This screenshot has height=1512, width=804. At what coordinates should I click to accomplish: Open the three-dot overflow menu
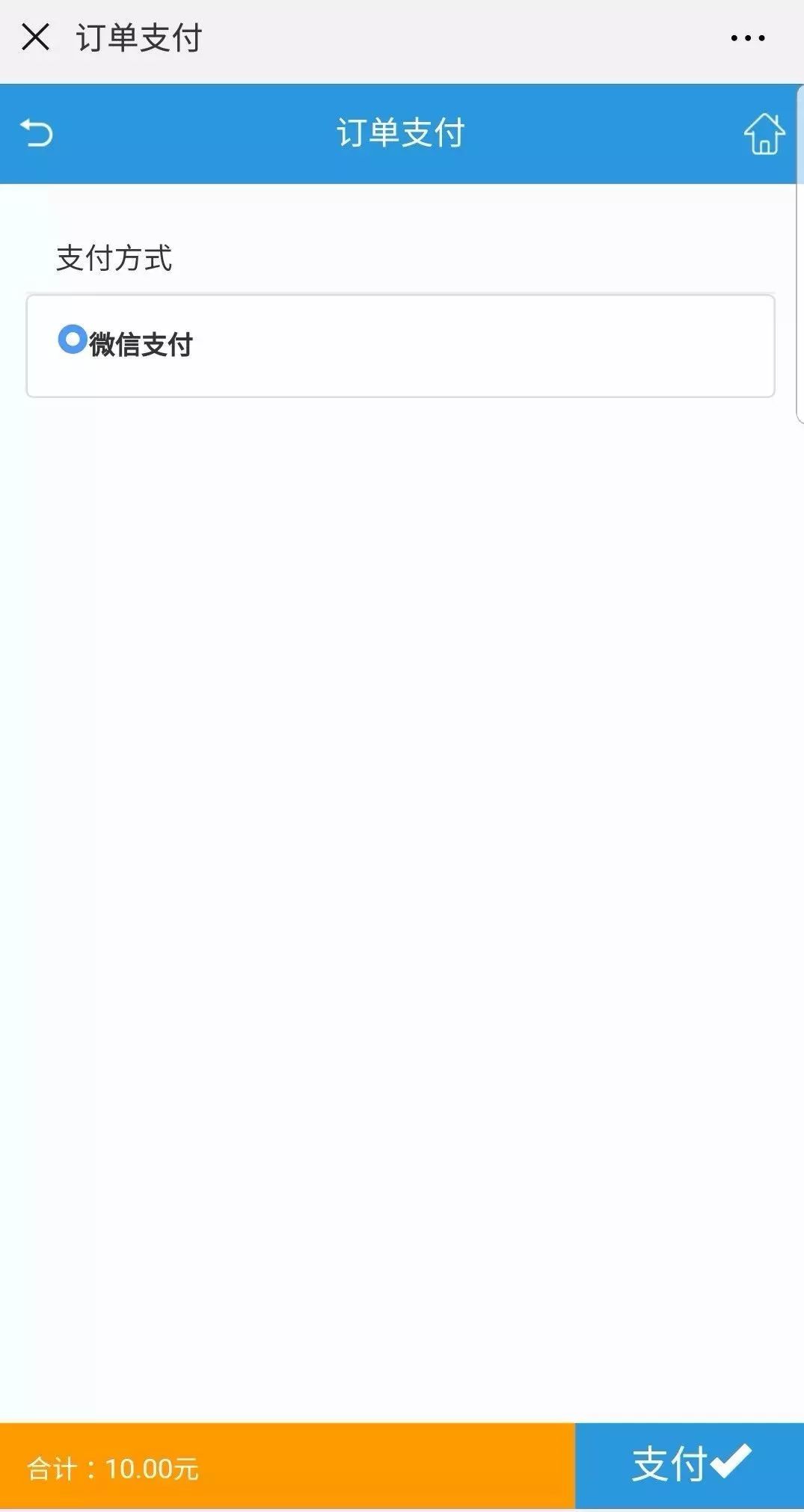coord(747,37)
